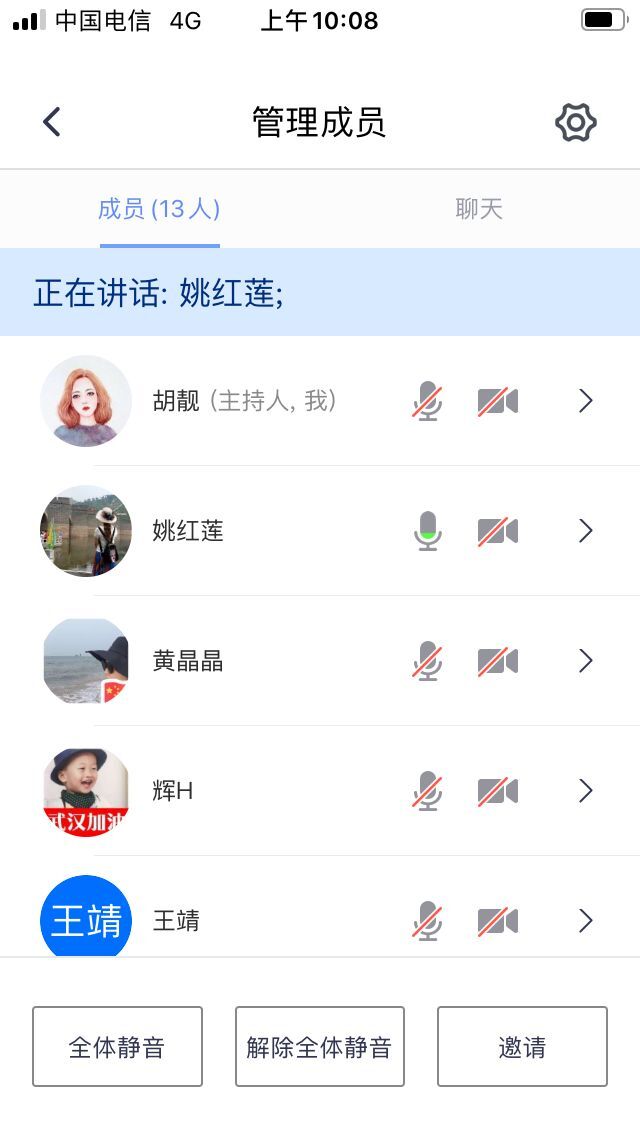Open details chevron for 王靖
The height and width of the screenshot is (1136, 640).
pyautogui.click(x=586, y=921)
